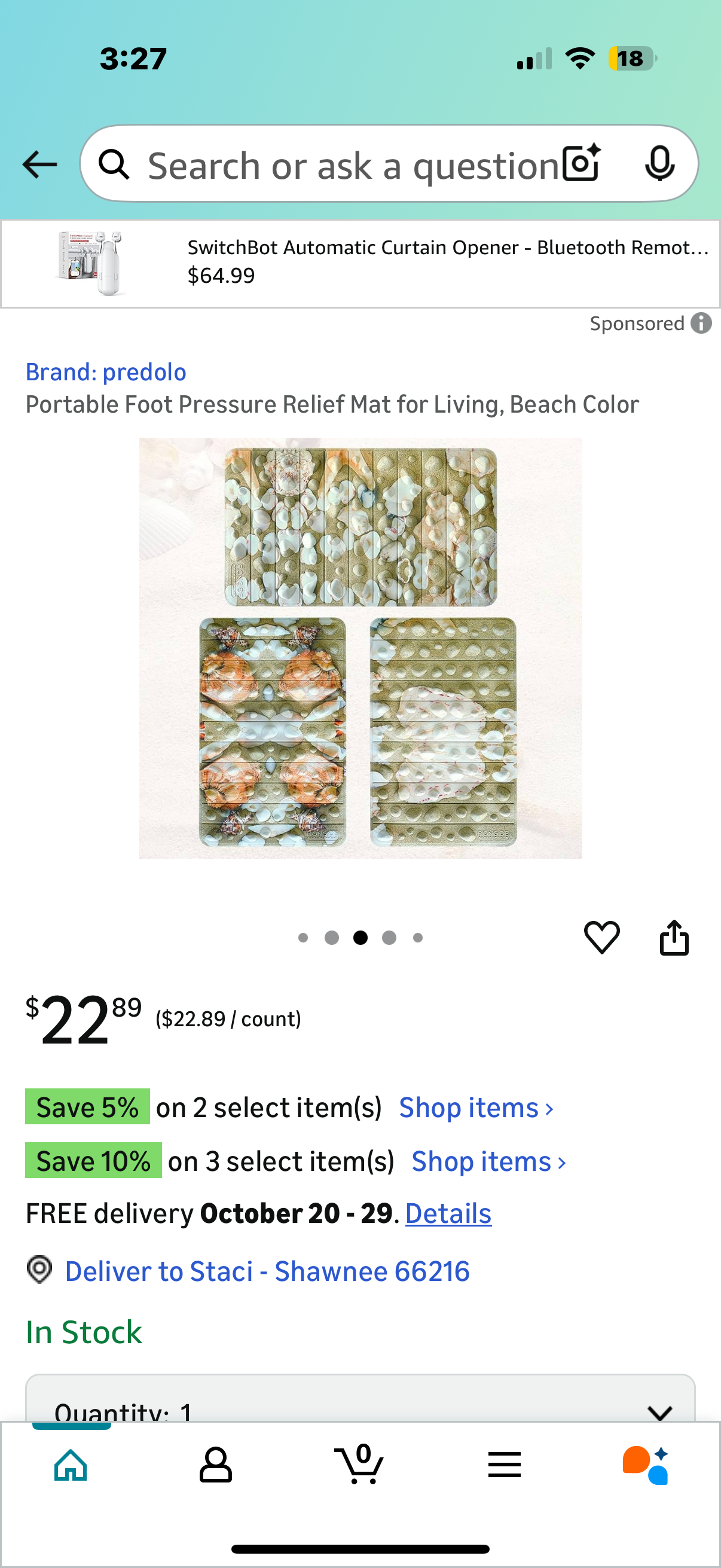Open delivery Details link

[x=448, y=1214]
